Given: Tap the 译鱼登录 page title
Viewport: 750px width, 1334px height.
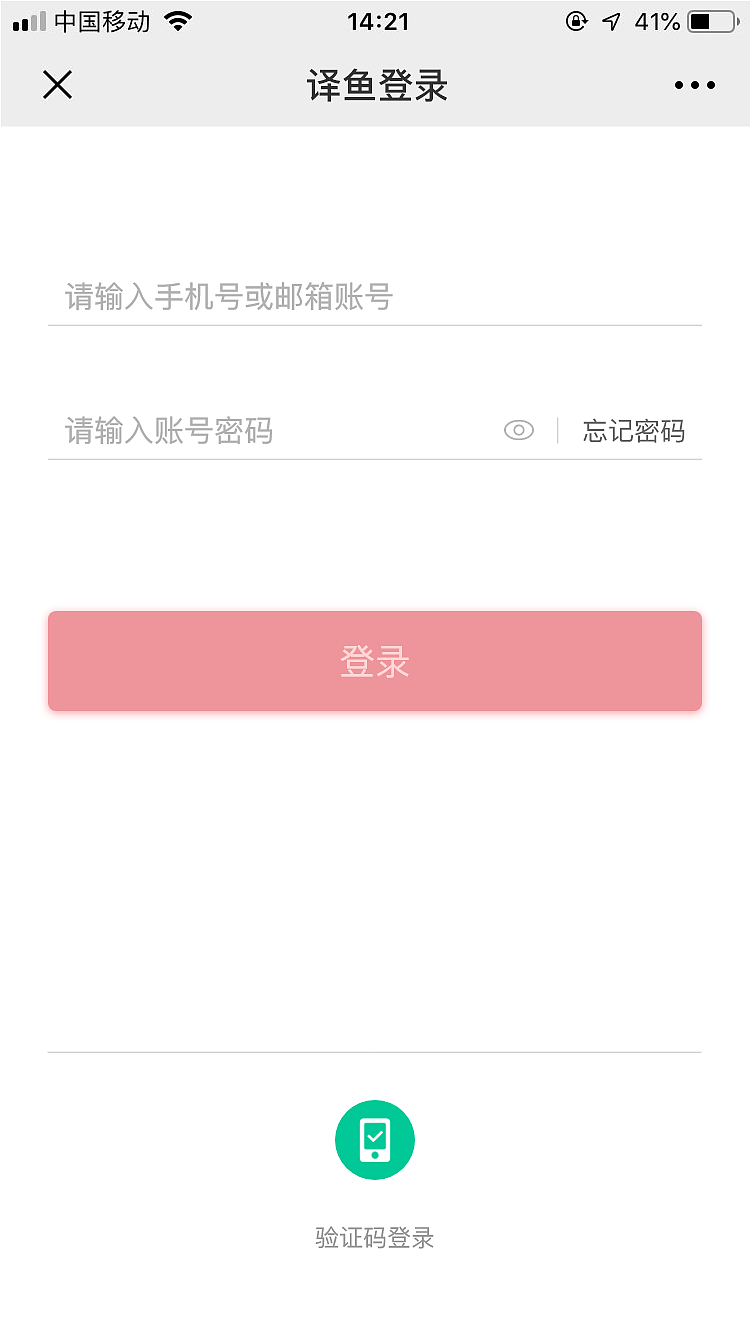Looking at the screenshot, I should tap(375, 86).
